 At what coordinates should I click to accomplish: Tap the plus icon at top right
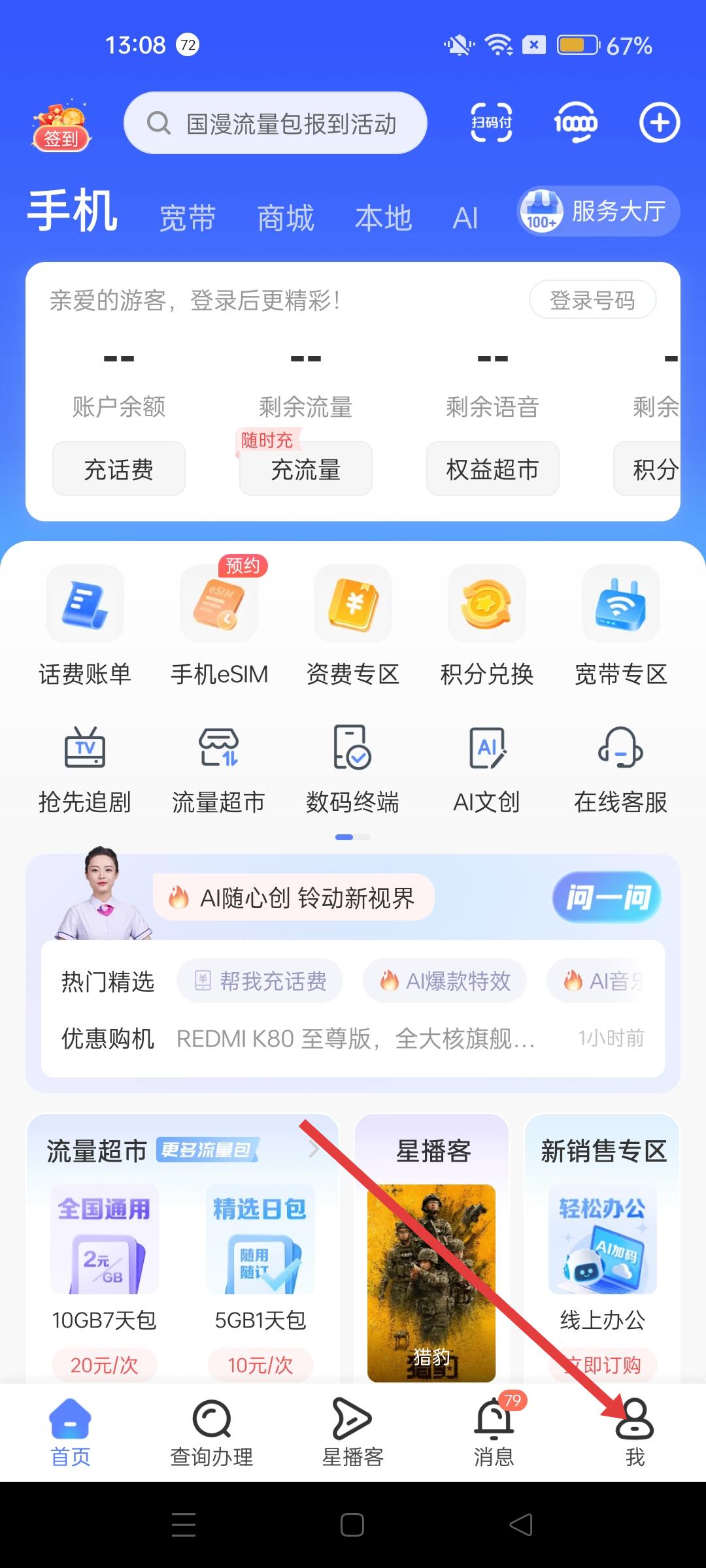[659, 122]
